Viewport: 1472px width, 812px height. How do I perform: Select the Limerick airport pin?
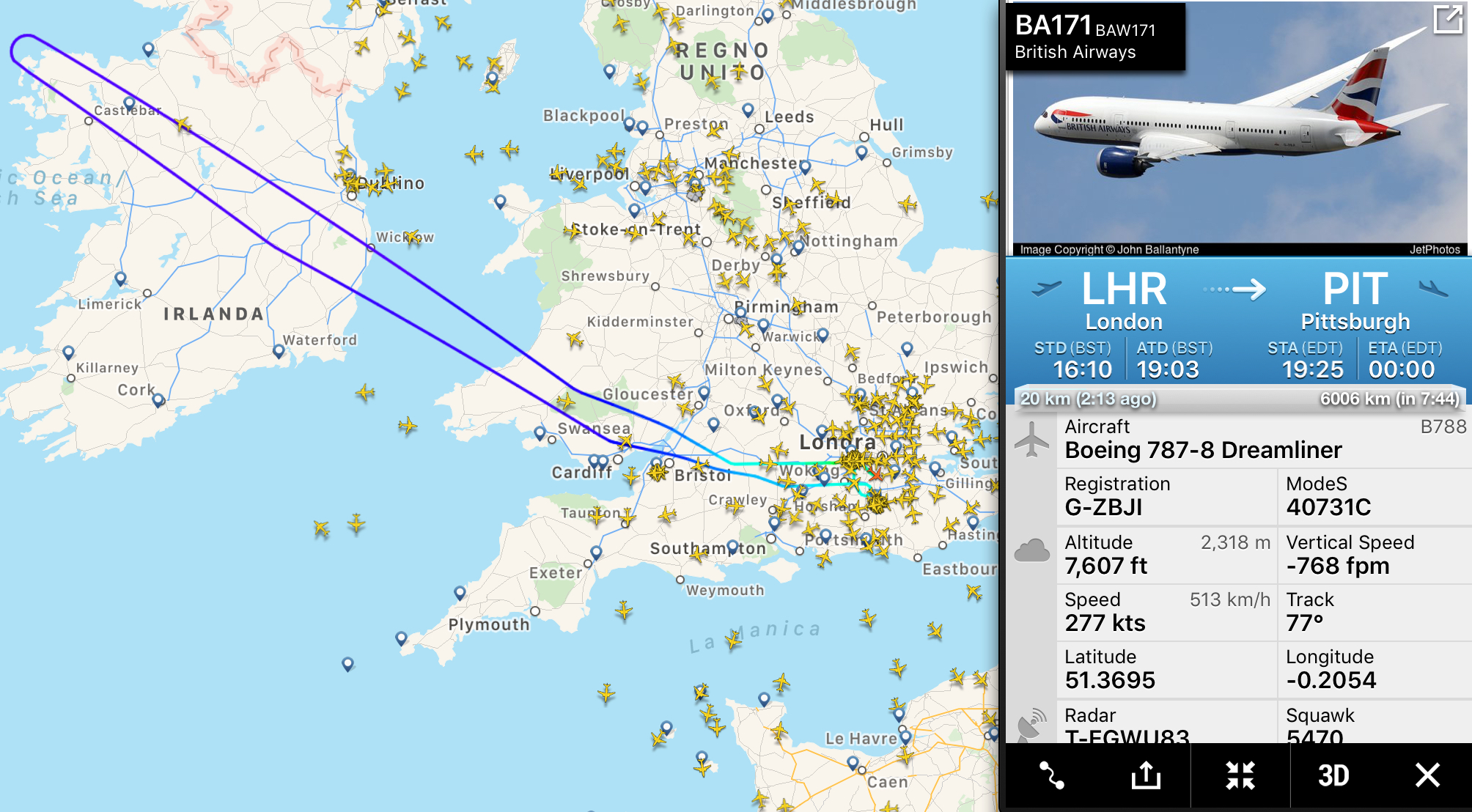[120, 278]
